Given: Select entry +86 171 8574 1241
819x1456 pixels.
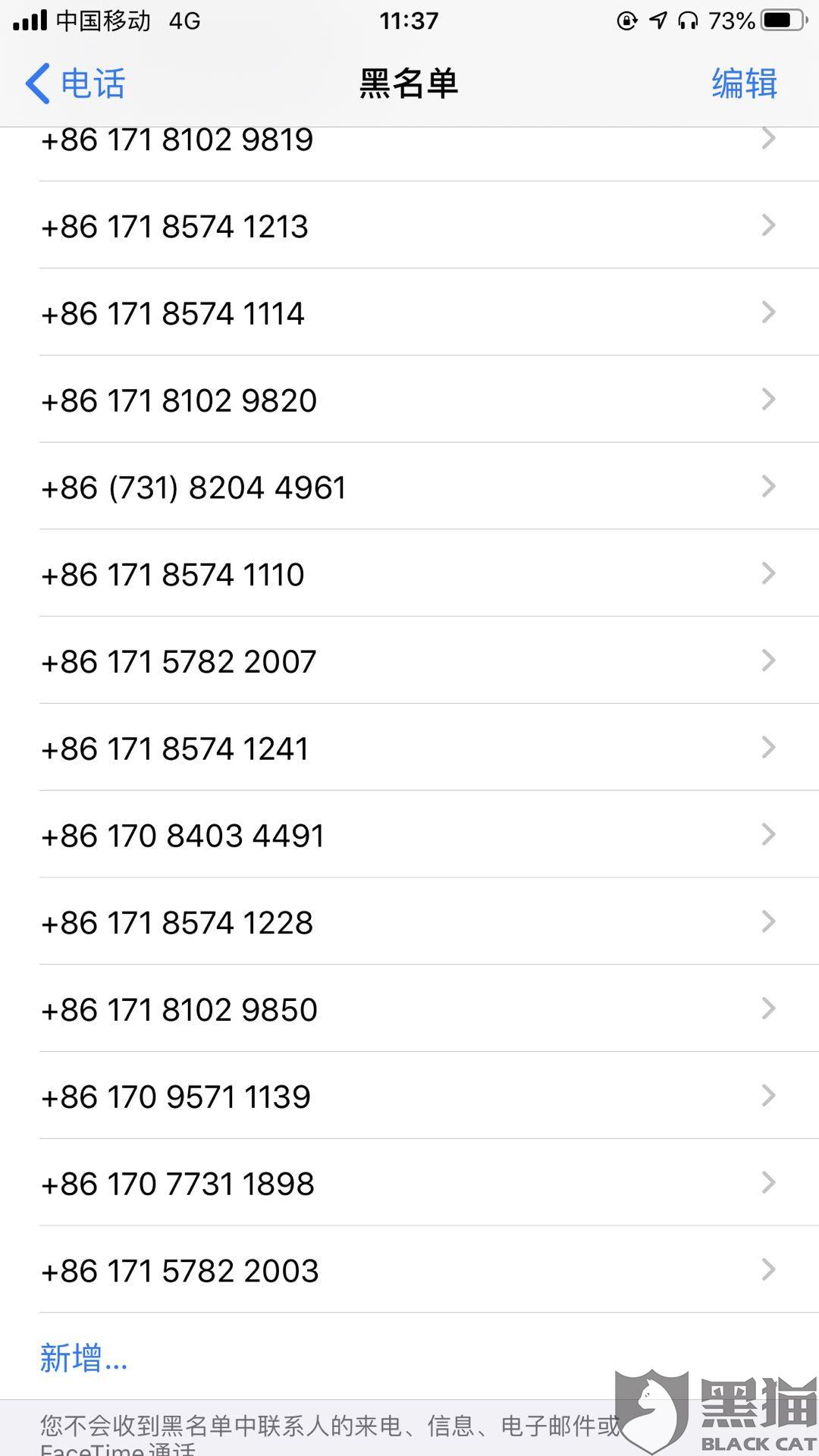Looking at the screenshot, I should pos(409,748).
